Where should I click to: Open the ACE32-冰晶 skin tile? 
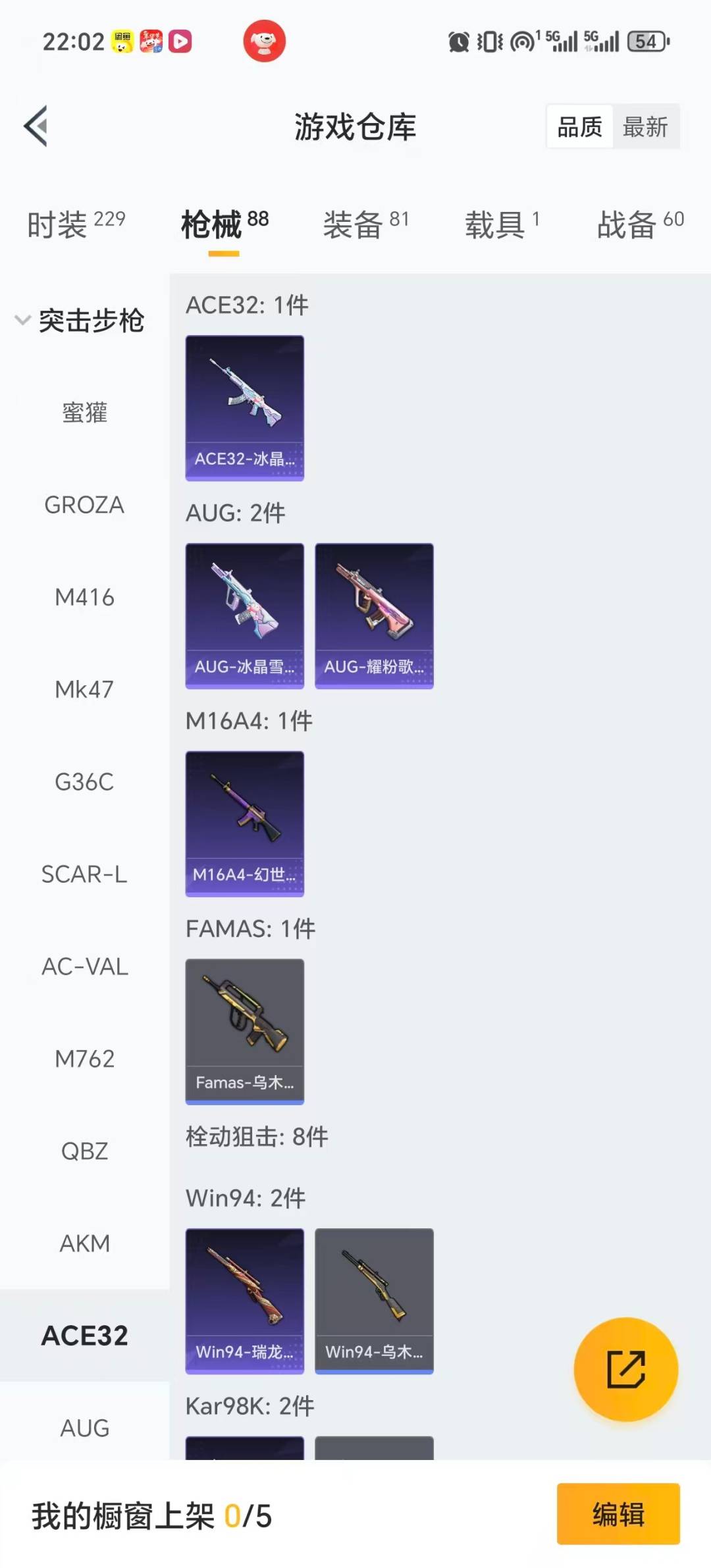[x=244, y=407]
